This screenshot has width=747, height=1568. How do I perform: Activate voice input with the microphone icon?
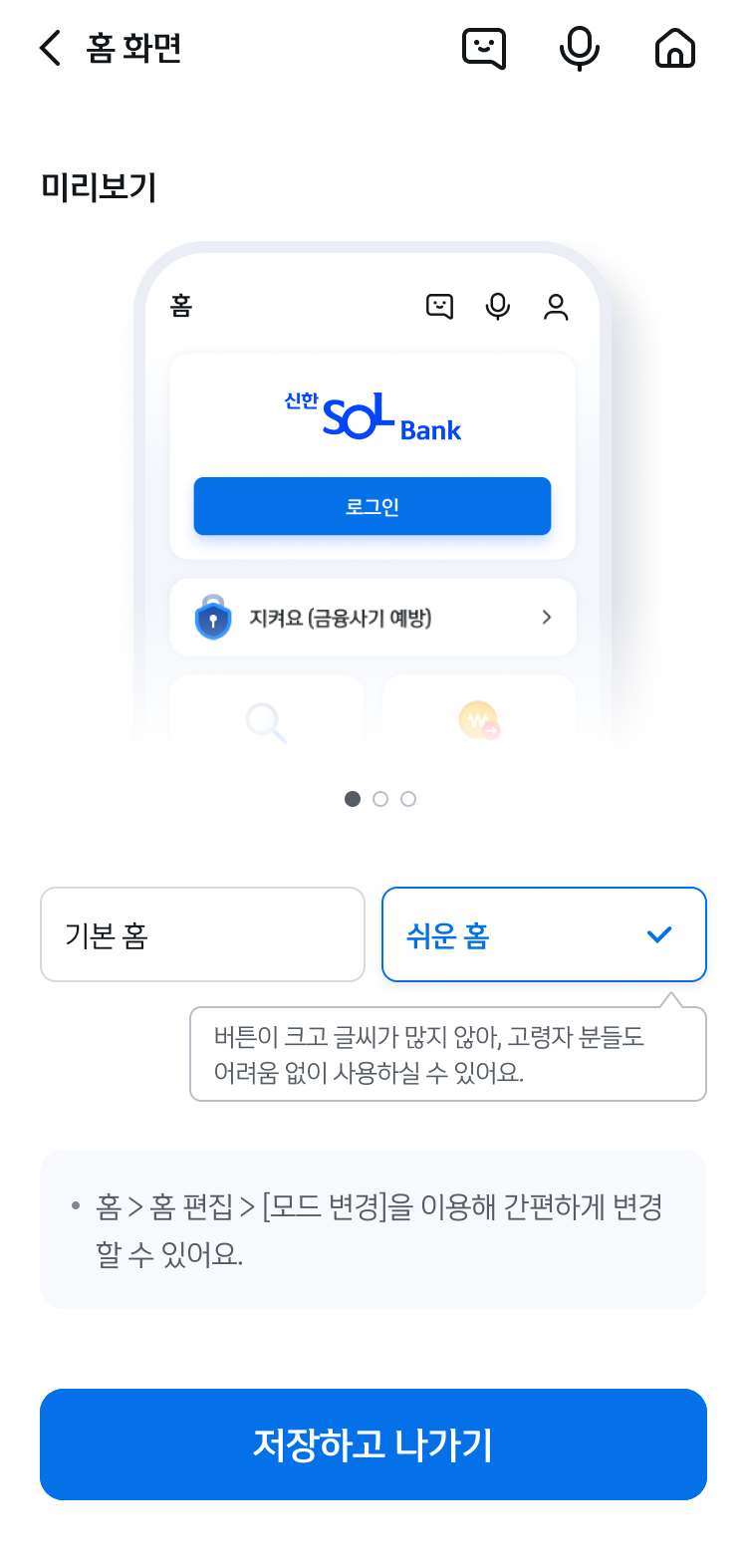(x=580, y=48)
